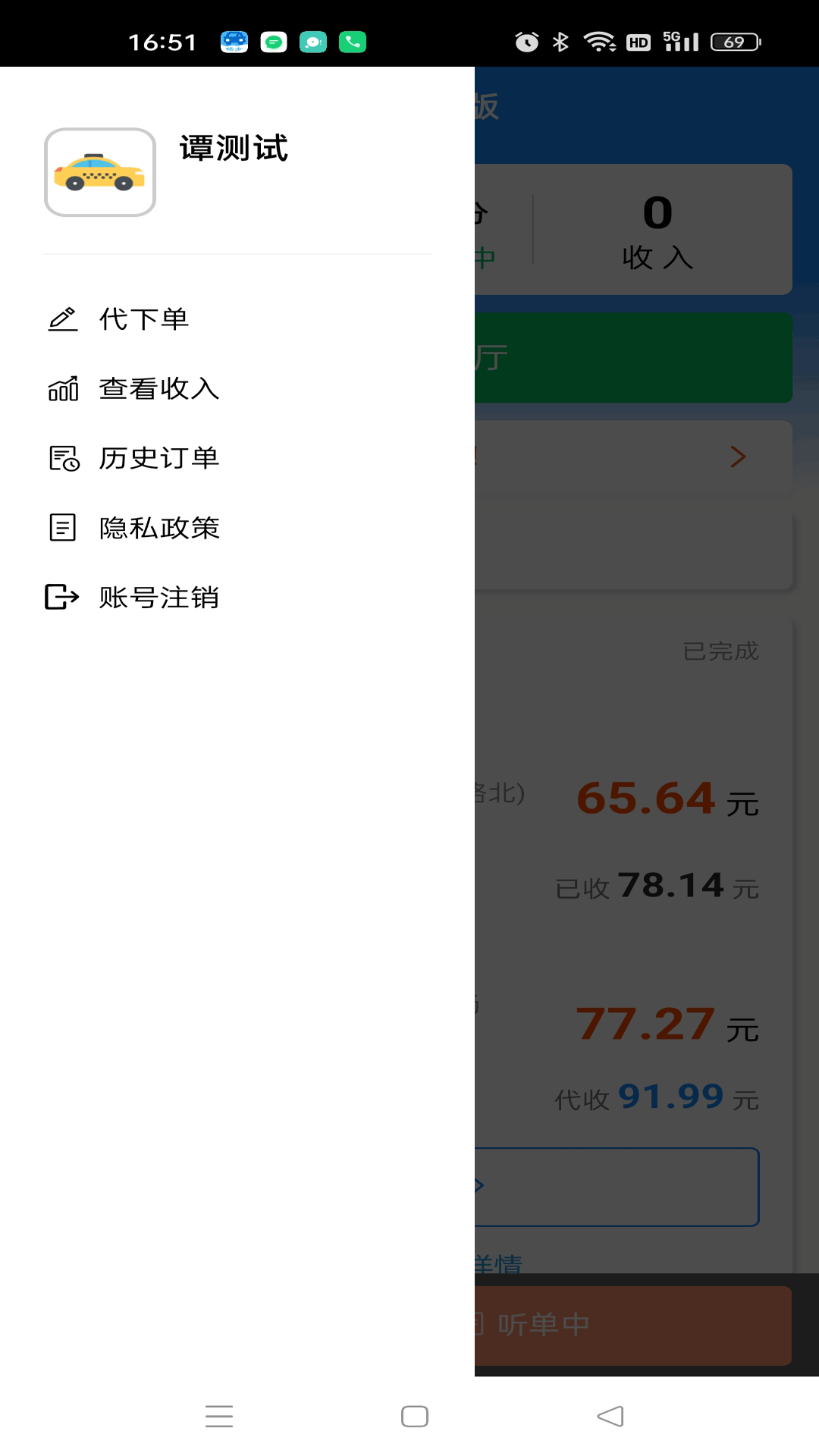Select 账号注销 to delete account

tap(158, 598)
